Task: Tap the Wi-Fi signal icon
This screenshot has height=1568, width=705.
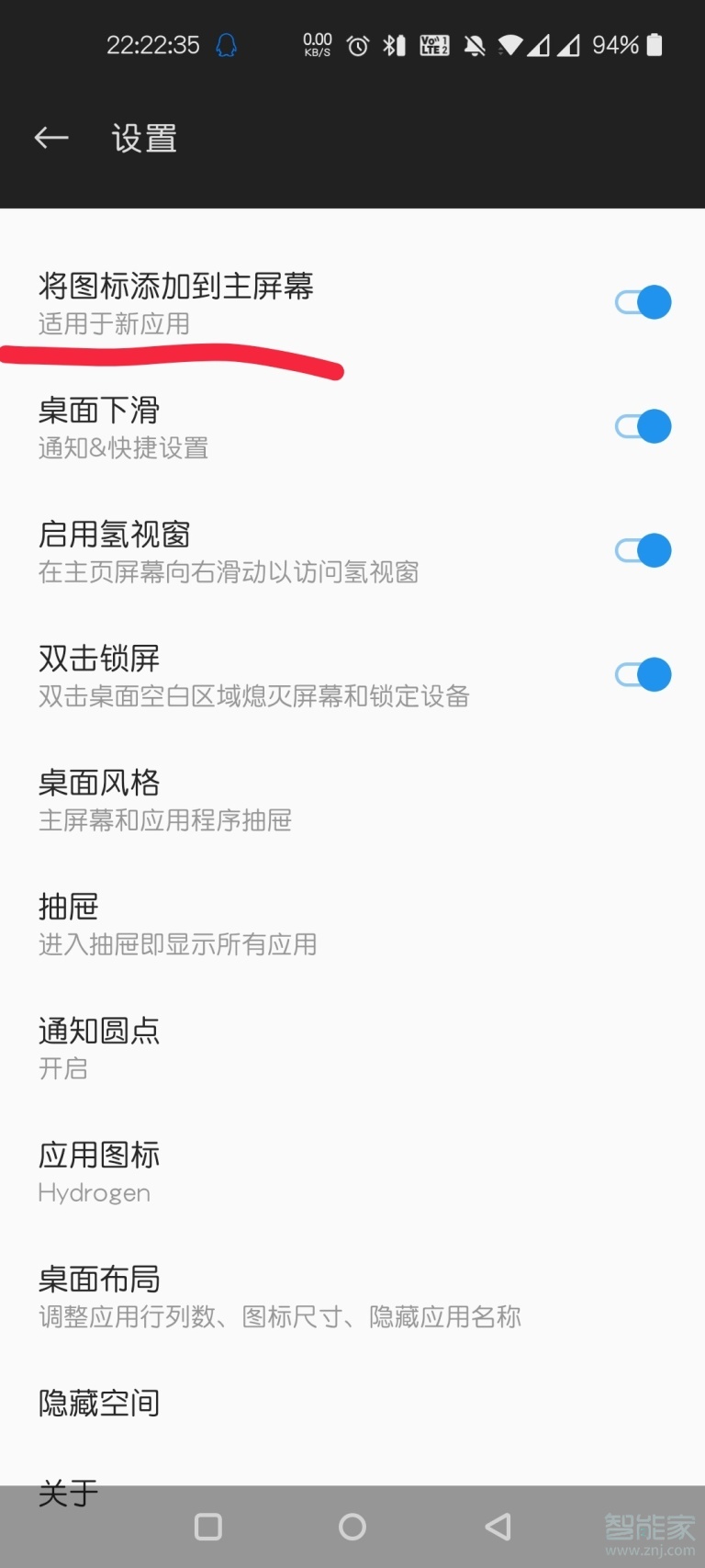Action: tap(510, 43)
